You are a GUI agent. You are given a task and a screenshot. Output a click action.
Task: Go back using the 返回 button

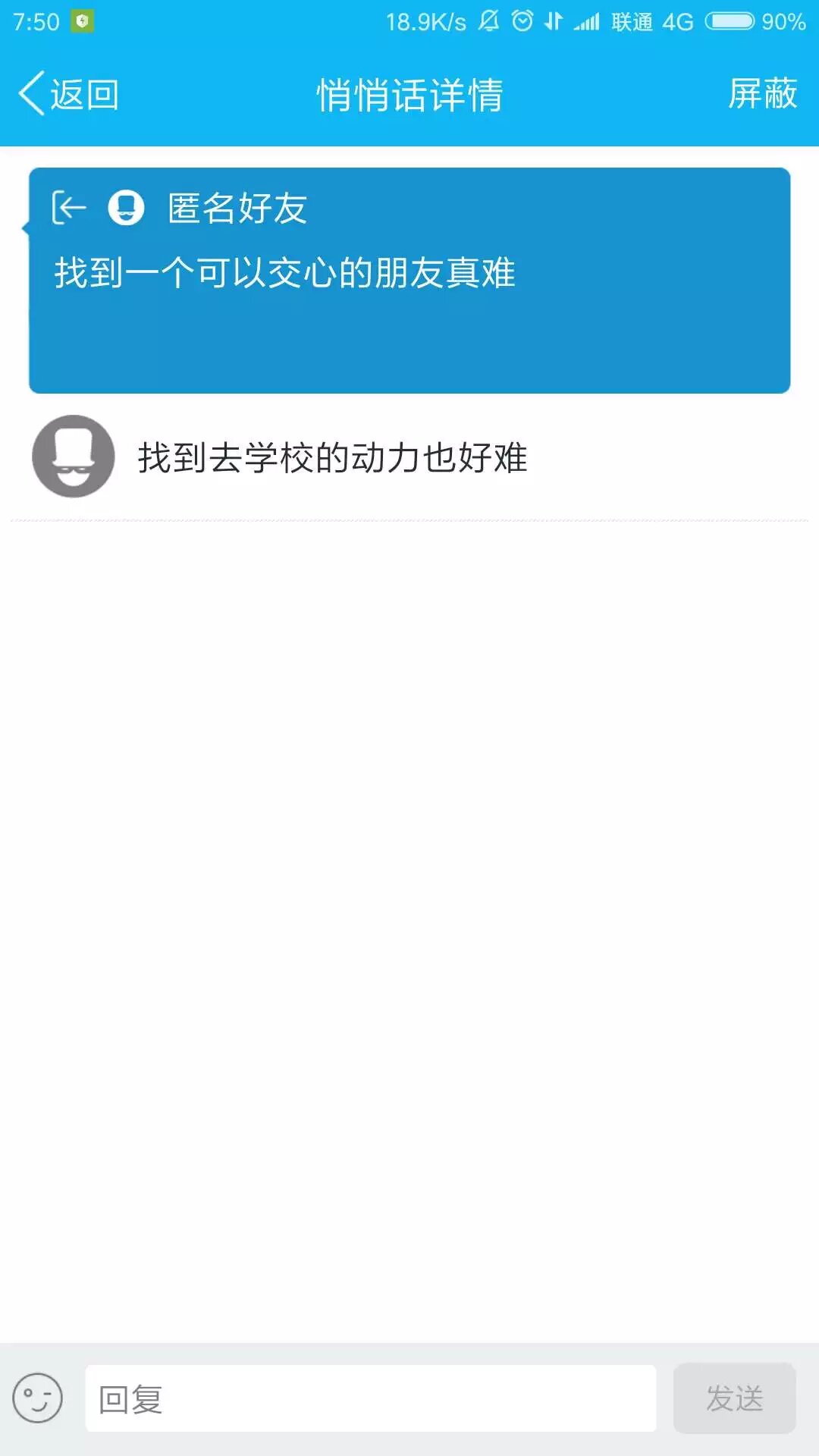(x=68, y=94)
